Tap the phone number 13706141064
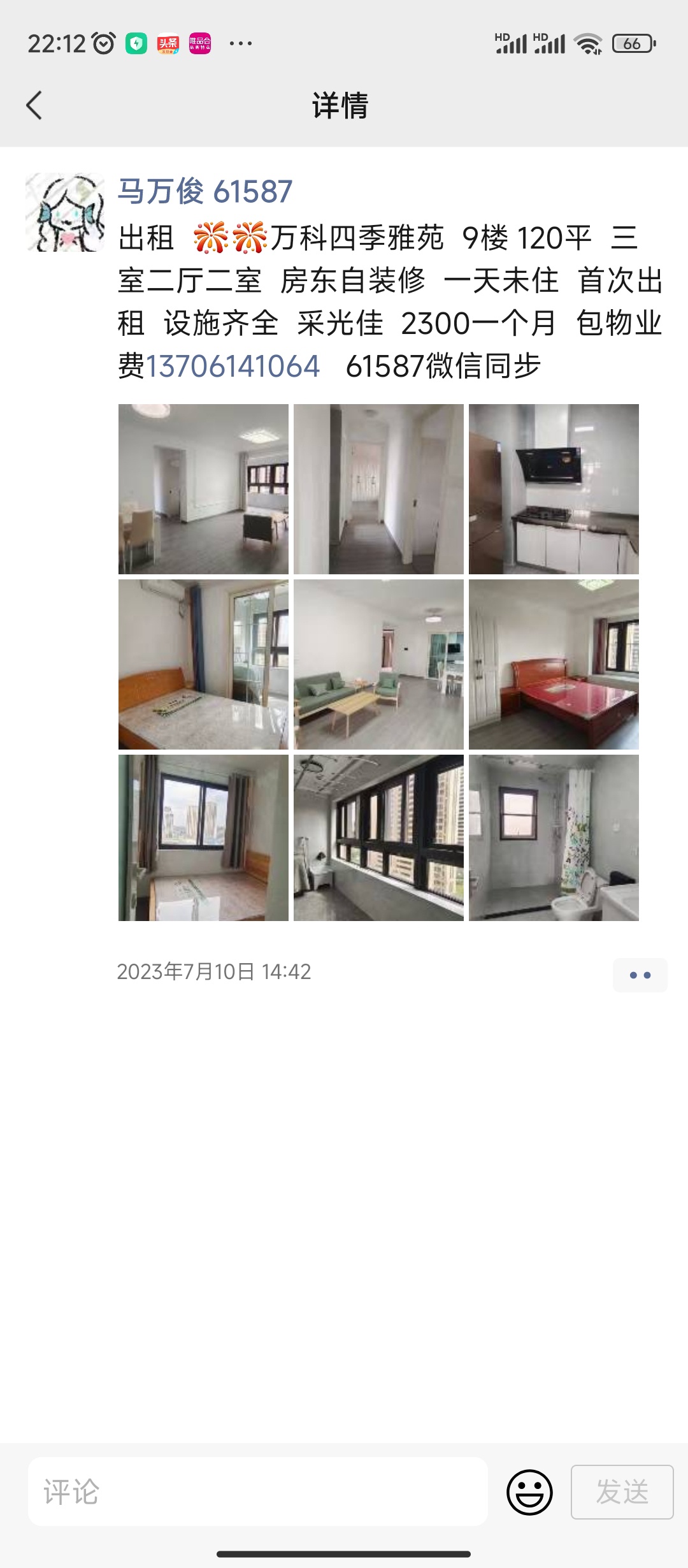The width and height of the screenshot is (688, 1568). click(233, 367)
